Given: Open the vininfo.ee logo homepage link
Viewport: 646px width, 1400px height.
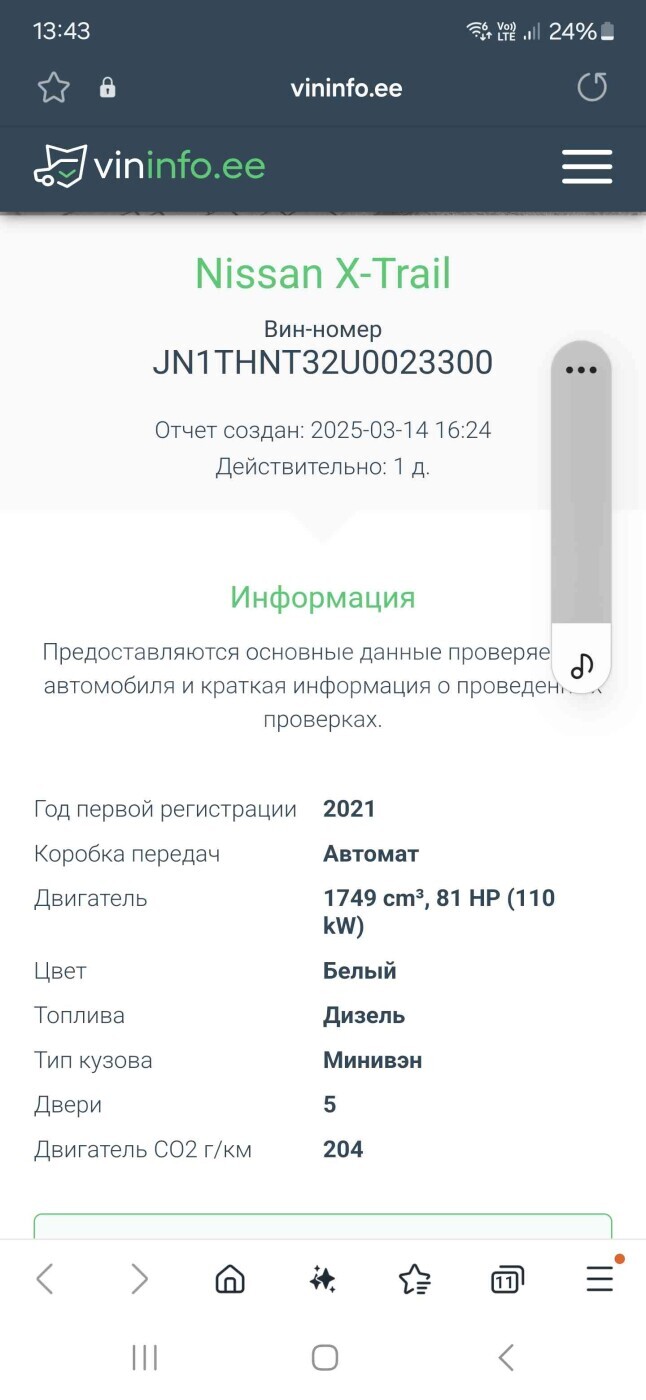Looking at the screenshot, I should (149, 165).
